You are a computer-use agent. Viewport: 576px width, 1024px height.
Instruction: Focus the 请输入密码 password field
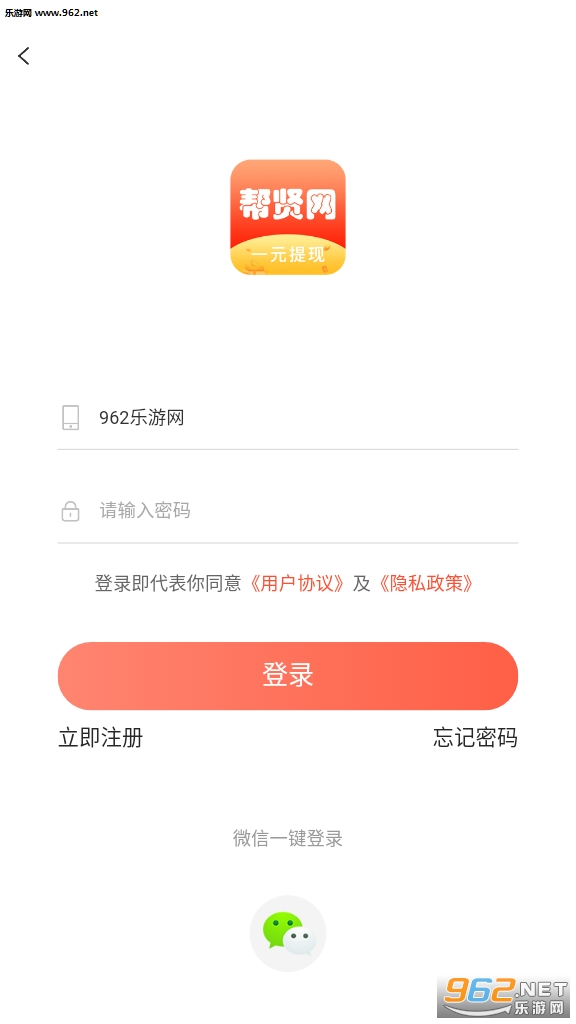(287, 511)
